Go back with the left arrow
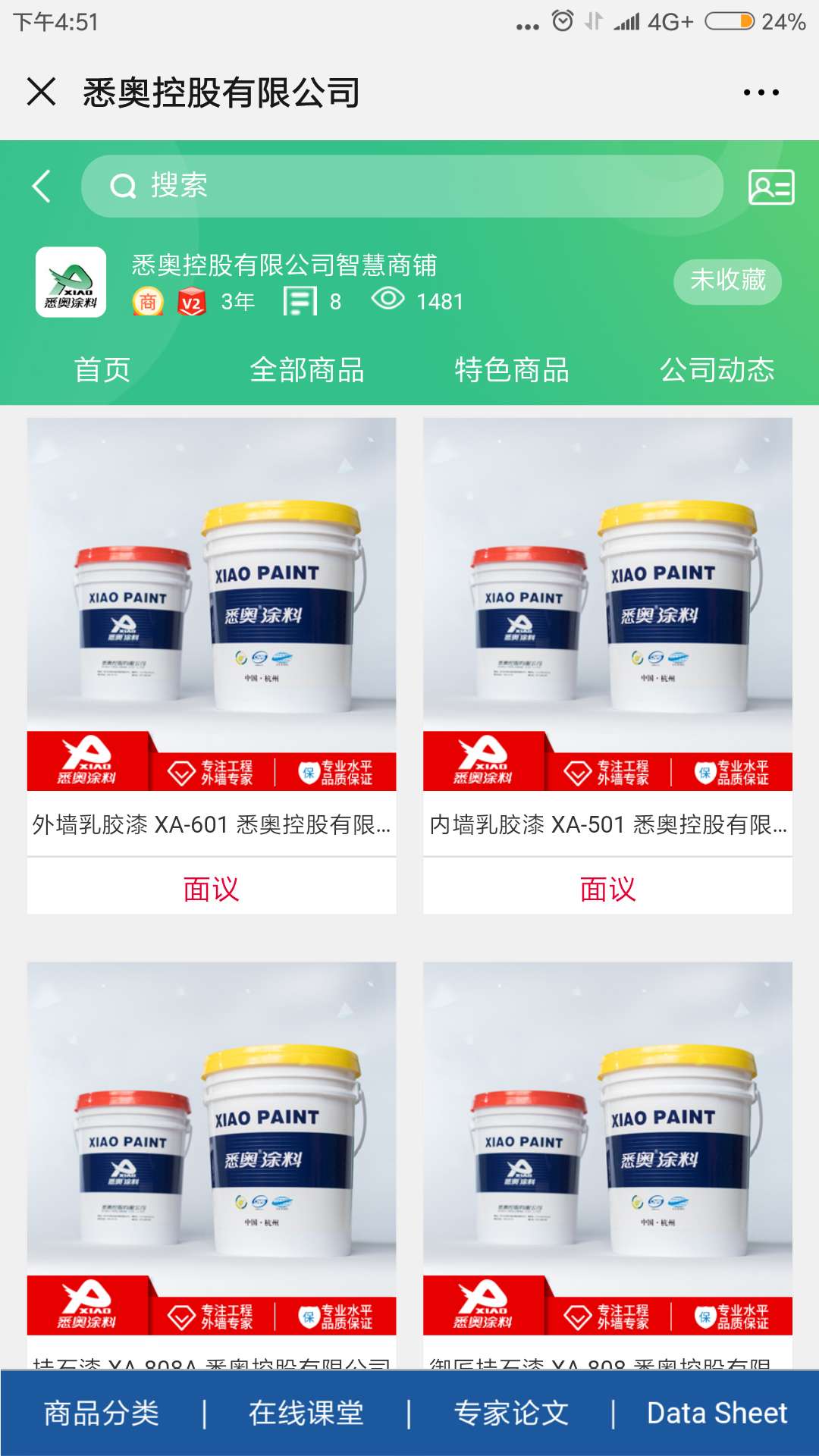Viewport: 819px width, 1456px height. [42, 186]
